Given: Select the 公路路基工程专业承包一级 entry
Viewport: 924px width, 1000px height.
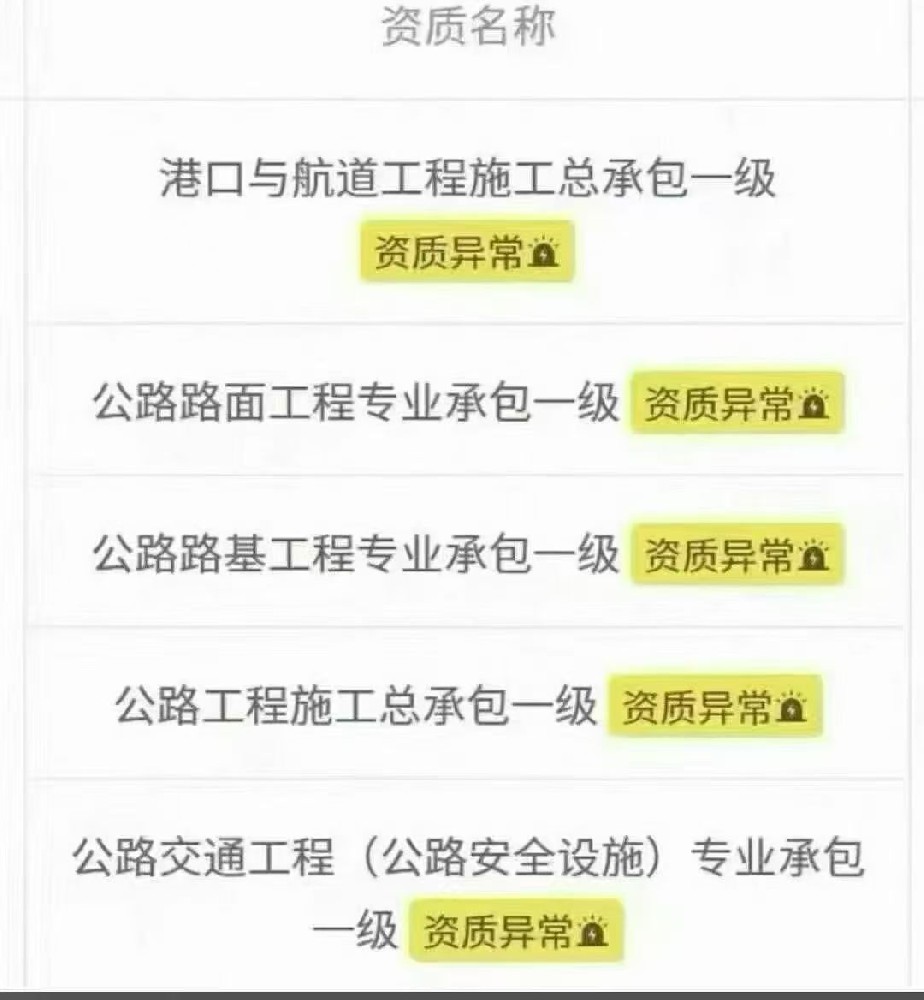Looking at the screenshot, I should 360,555.
